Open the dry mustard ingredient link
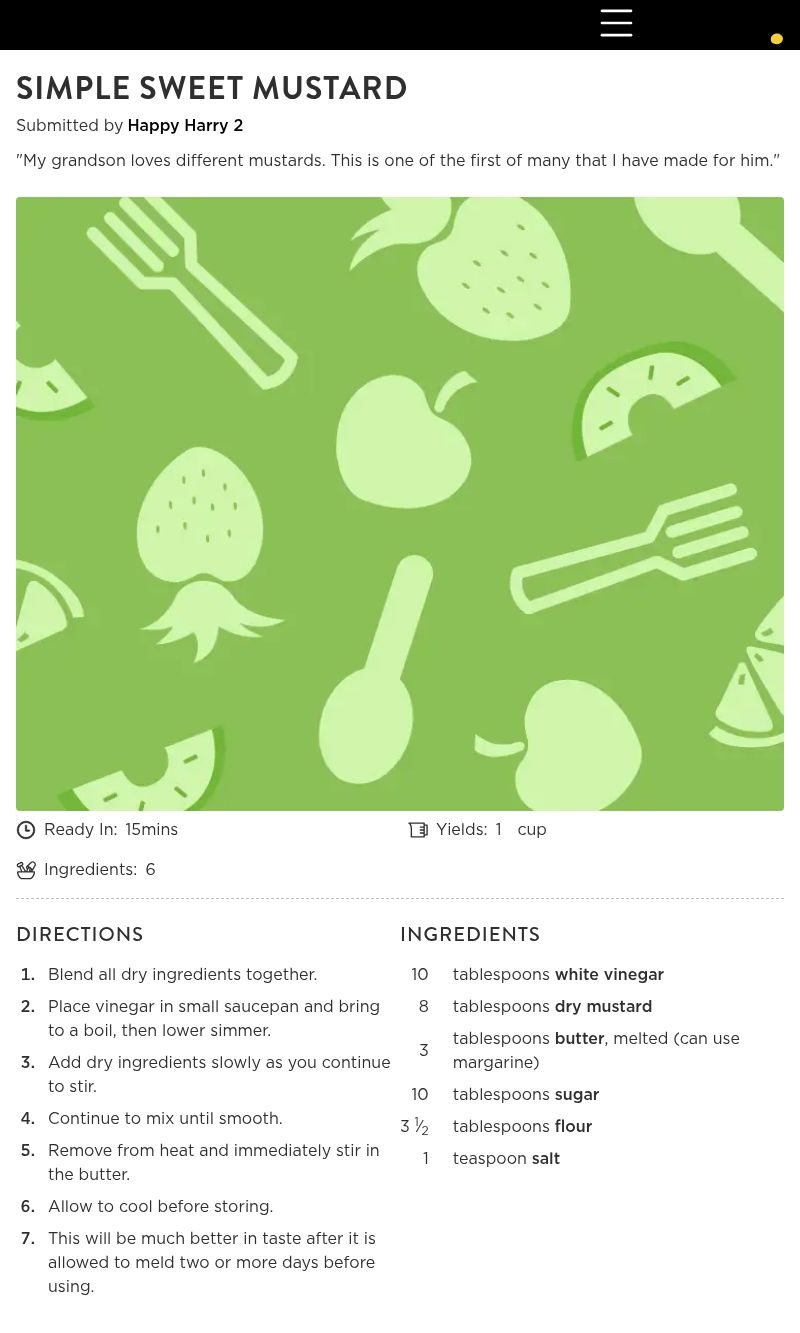800x1333 pixels. point(603,1007)
